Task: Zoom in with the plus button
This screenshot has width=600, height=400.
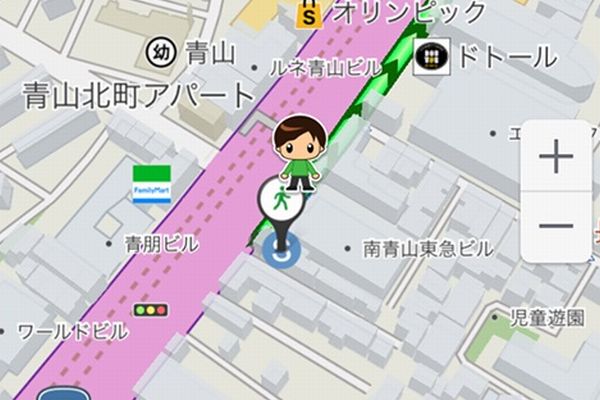Action: click(555, 158)
